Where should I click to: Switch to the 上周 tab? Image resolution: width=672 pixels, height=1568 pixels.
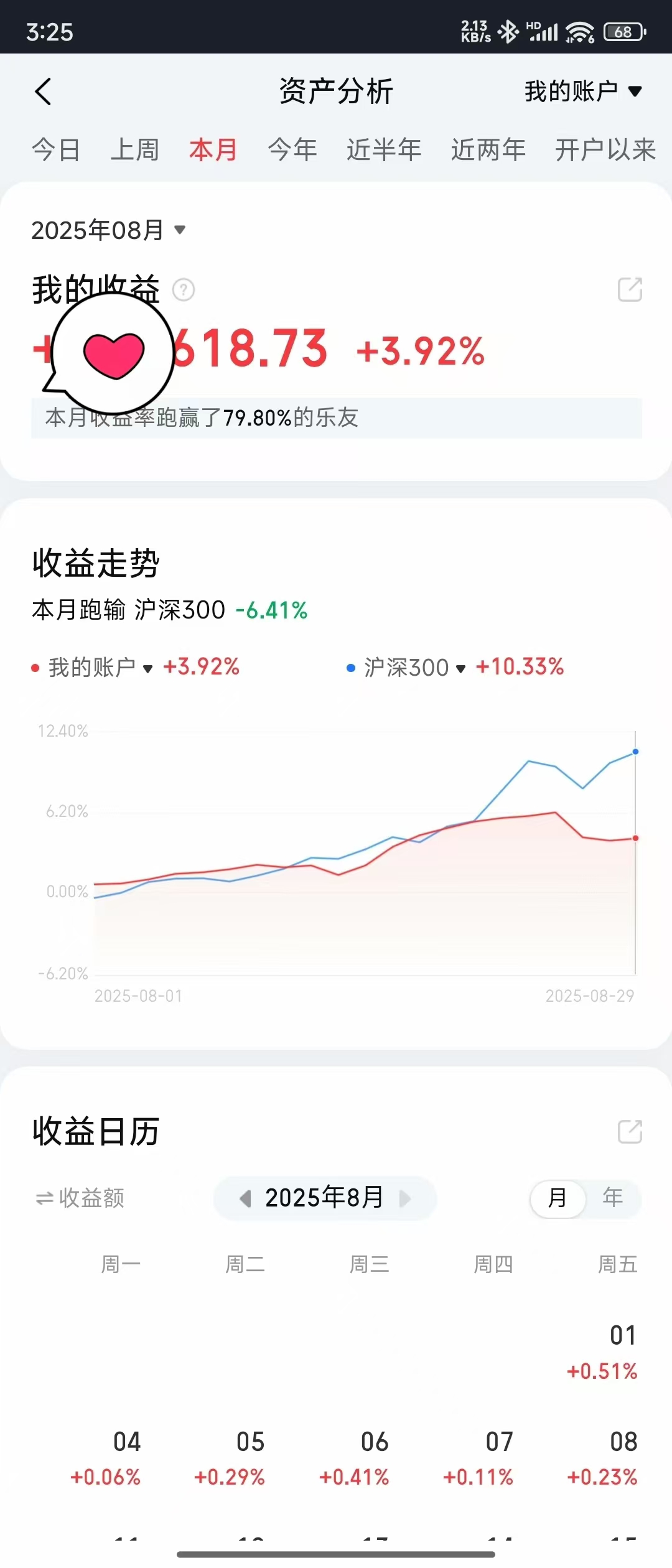click(134, 150)
